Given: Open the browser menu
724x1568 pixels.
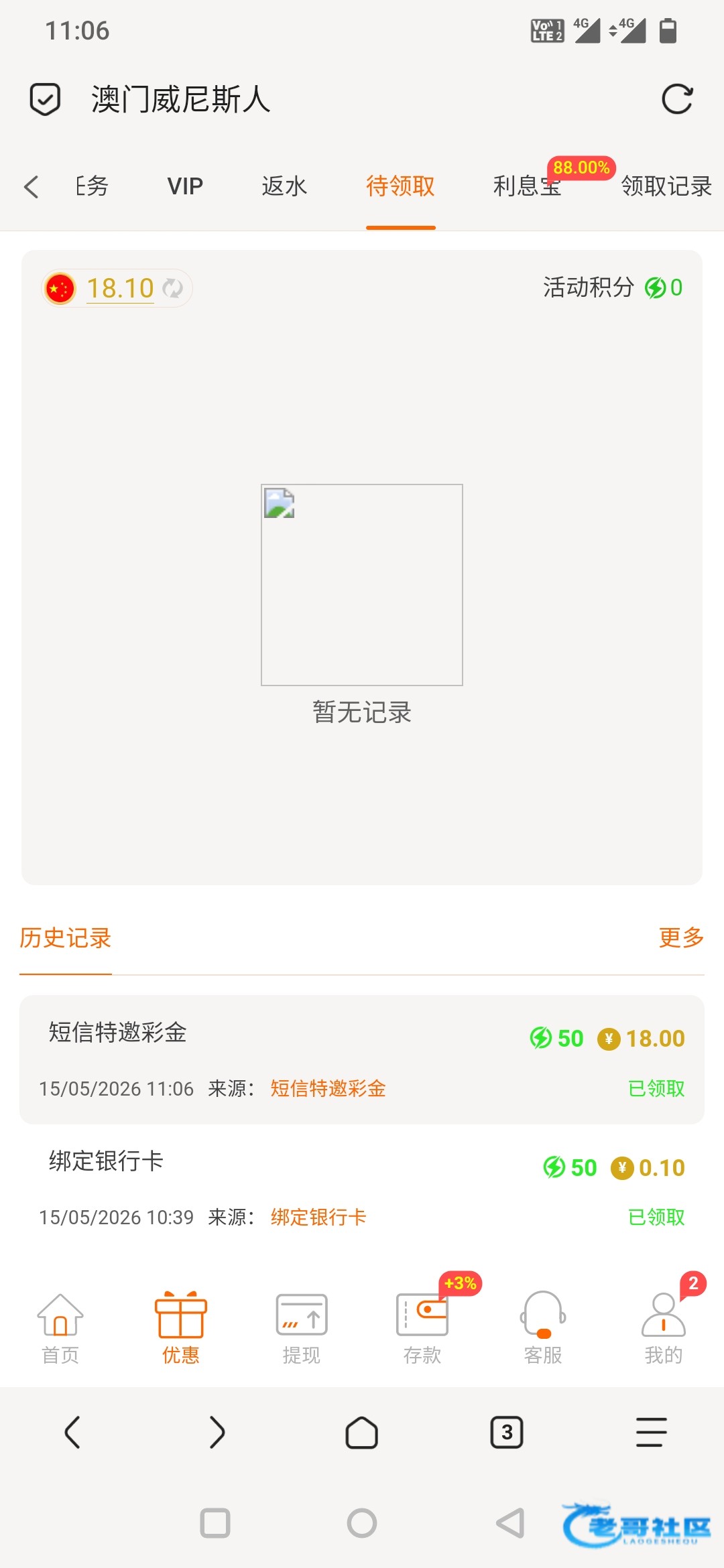Looking at the screenshot, I should point(652,1432).
